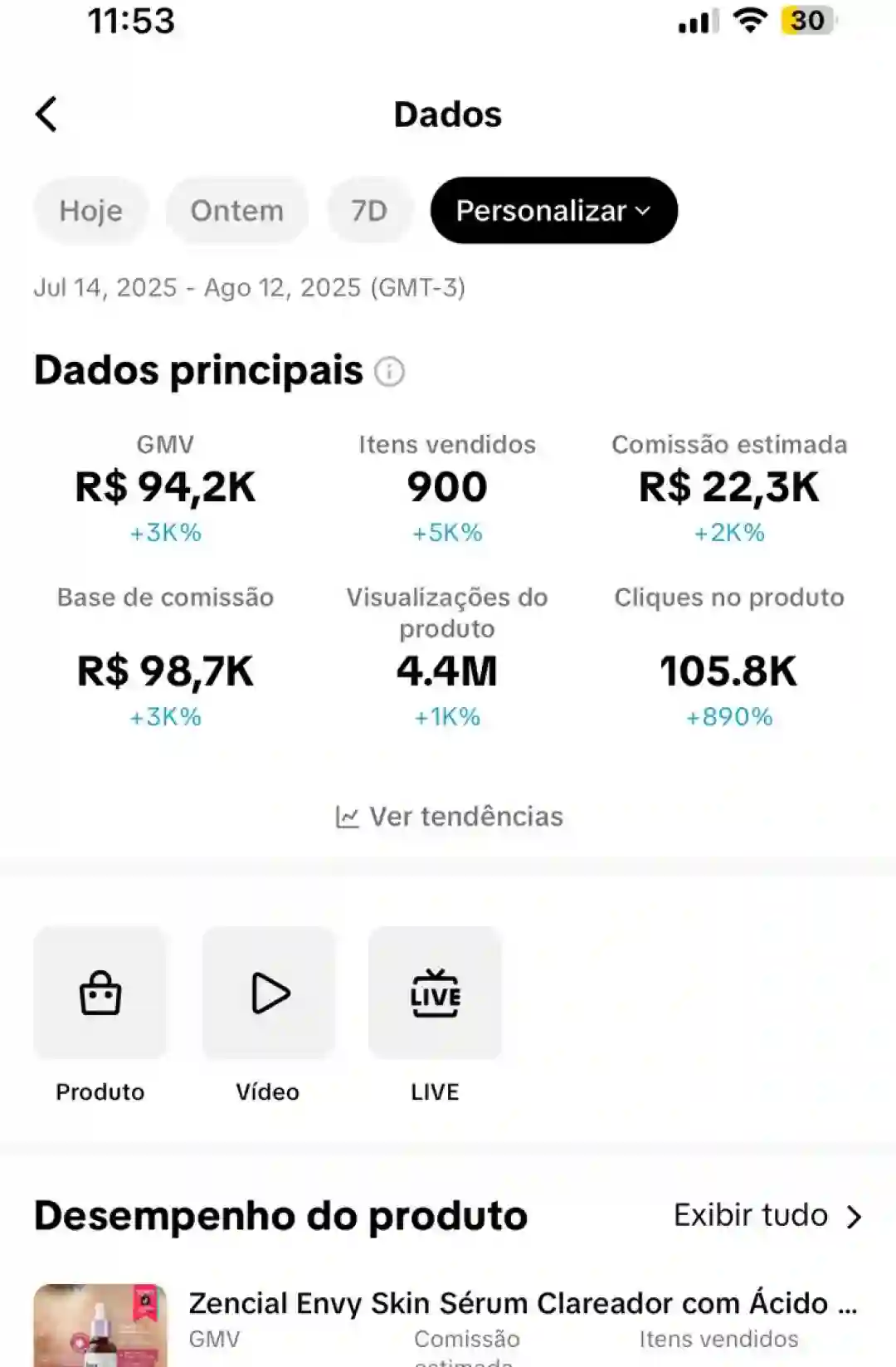
Task: Tap Exibir tudo for product performance
Action: coord(767,1216)
